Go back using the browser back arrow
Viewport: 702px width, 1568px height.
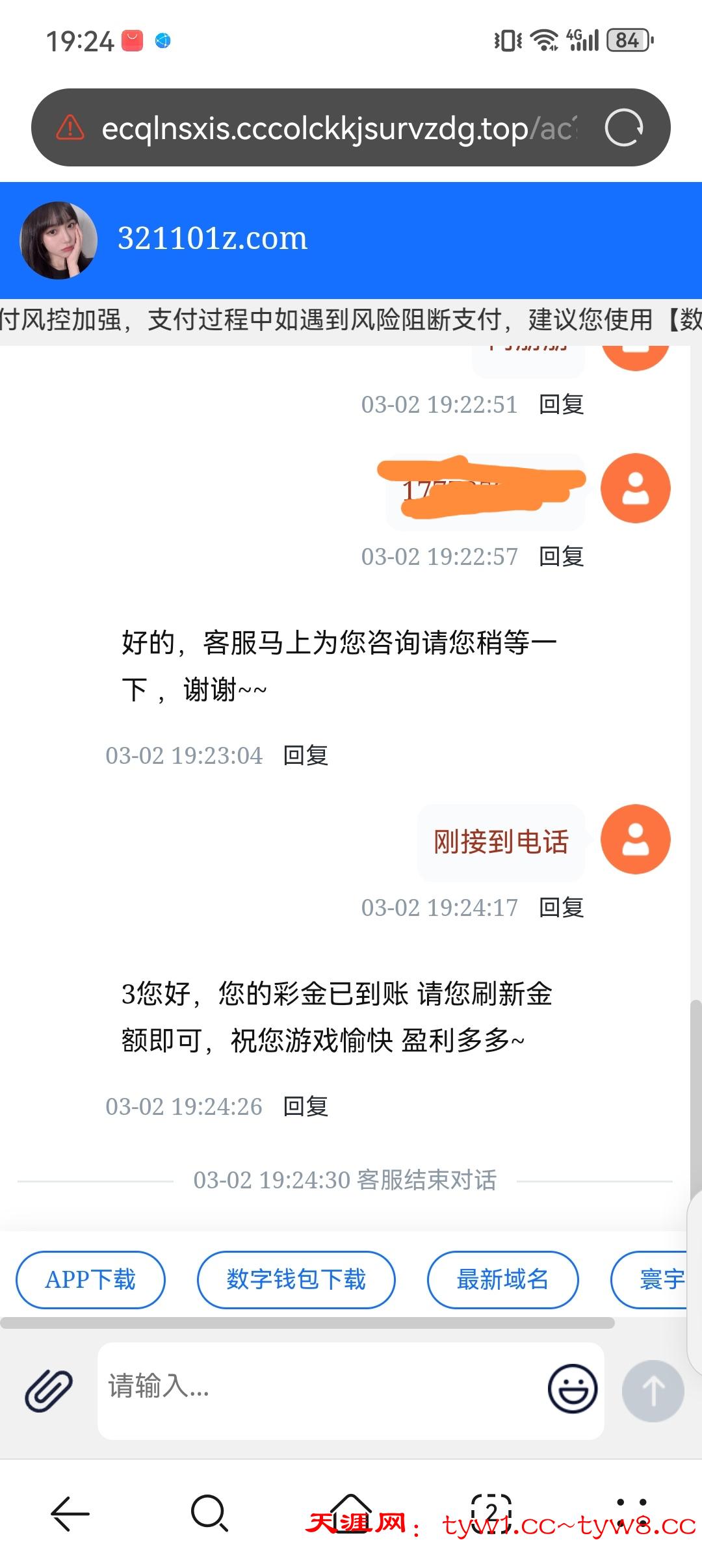click(x=70, y=1513)
